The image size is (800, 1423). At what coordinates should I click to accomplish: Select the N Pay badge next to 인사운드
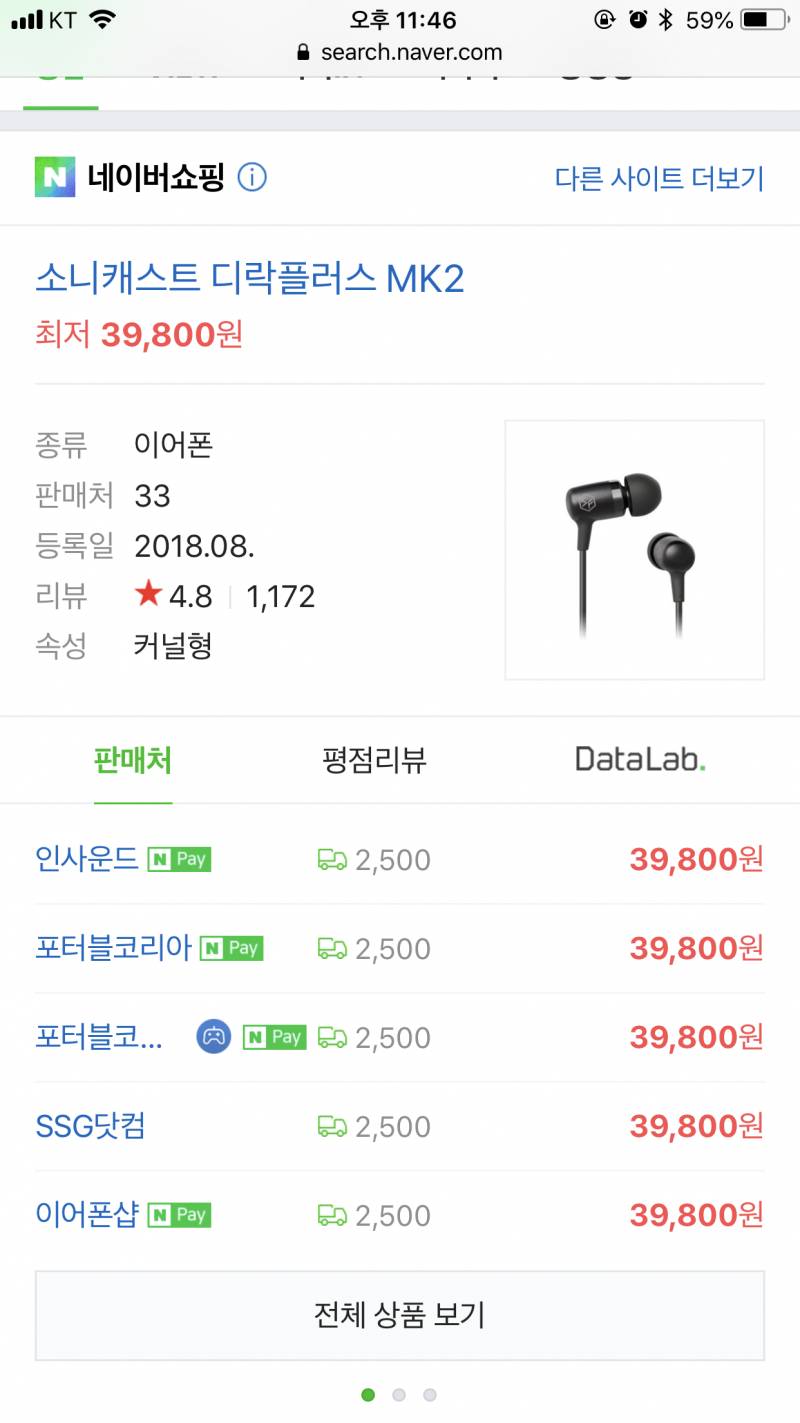click(x=178, y=858)
